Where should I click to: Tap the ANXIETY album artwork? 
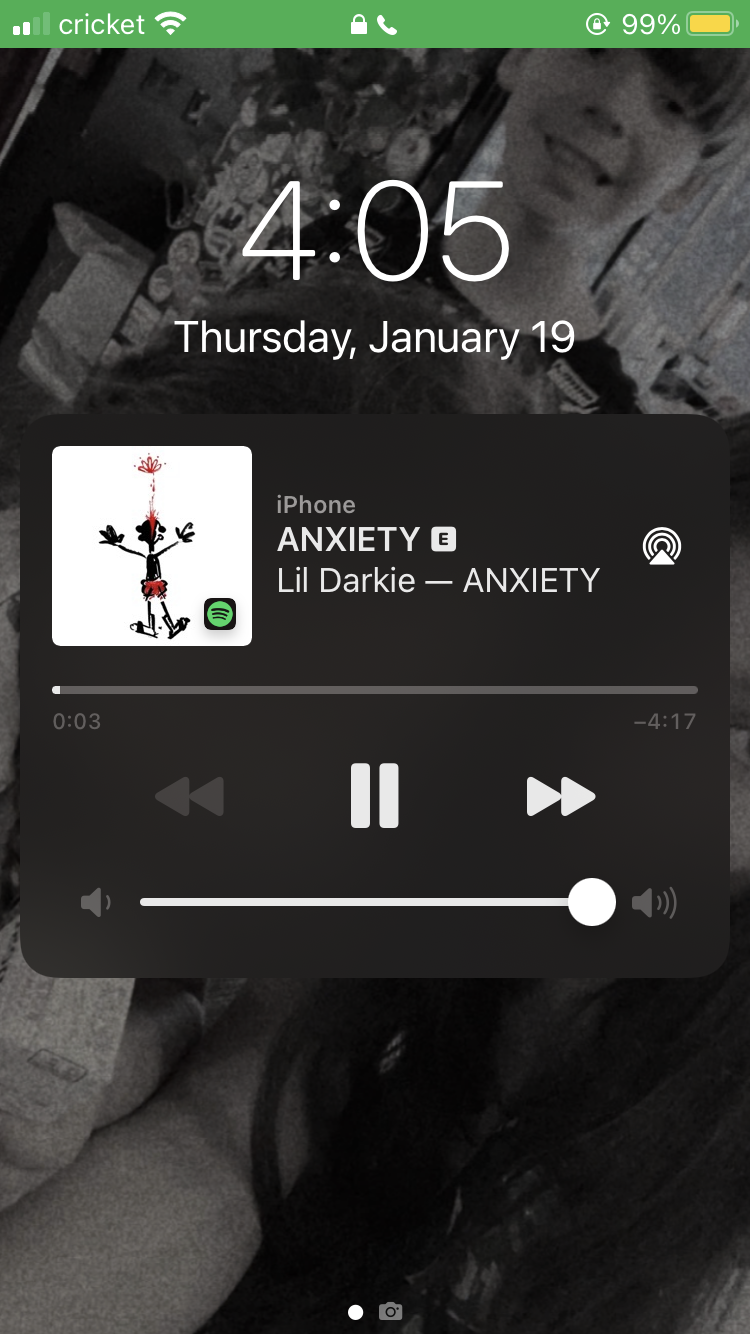pyautogui.click(x=152, y=546)
